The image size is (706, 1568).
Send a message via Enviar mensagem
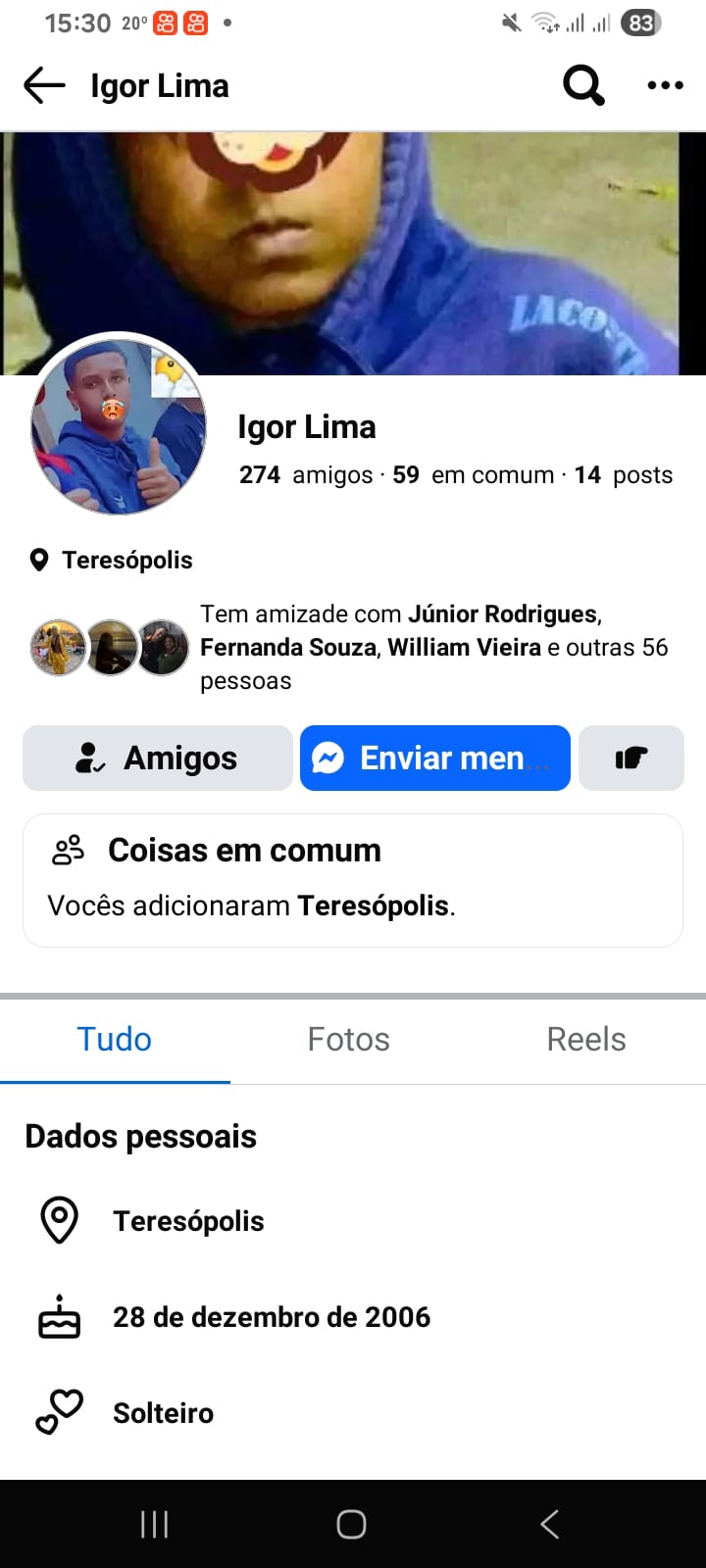(435, 758)
